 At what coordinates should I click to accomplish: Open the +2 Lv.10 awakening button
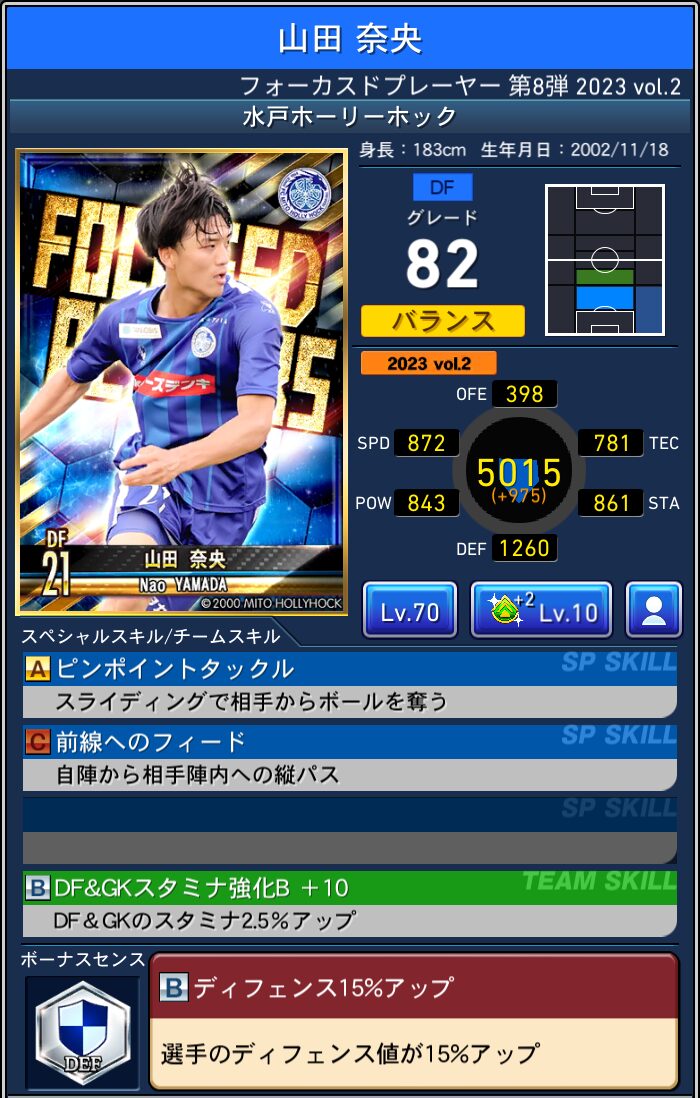coord(541,611)
